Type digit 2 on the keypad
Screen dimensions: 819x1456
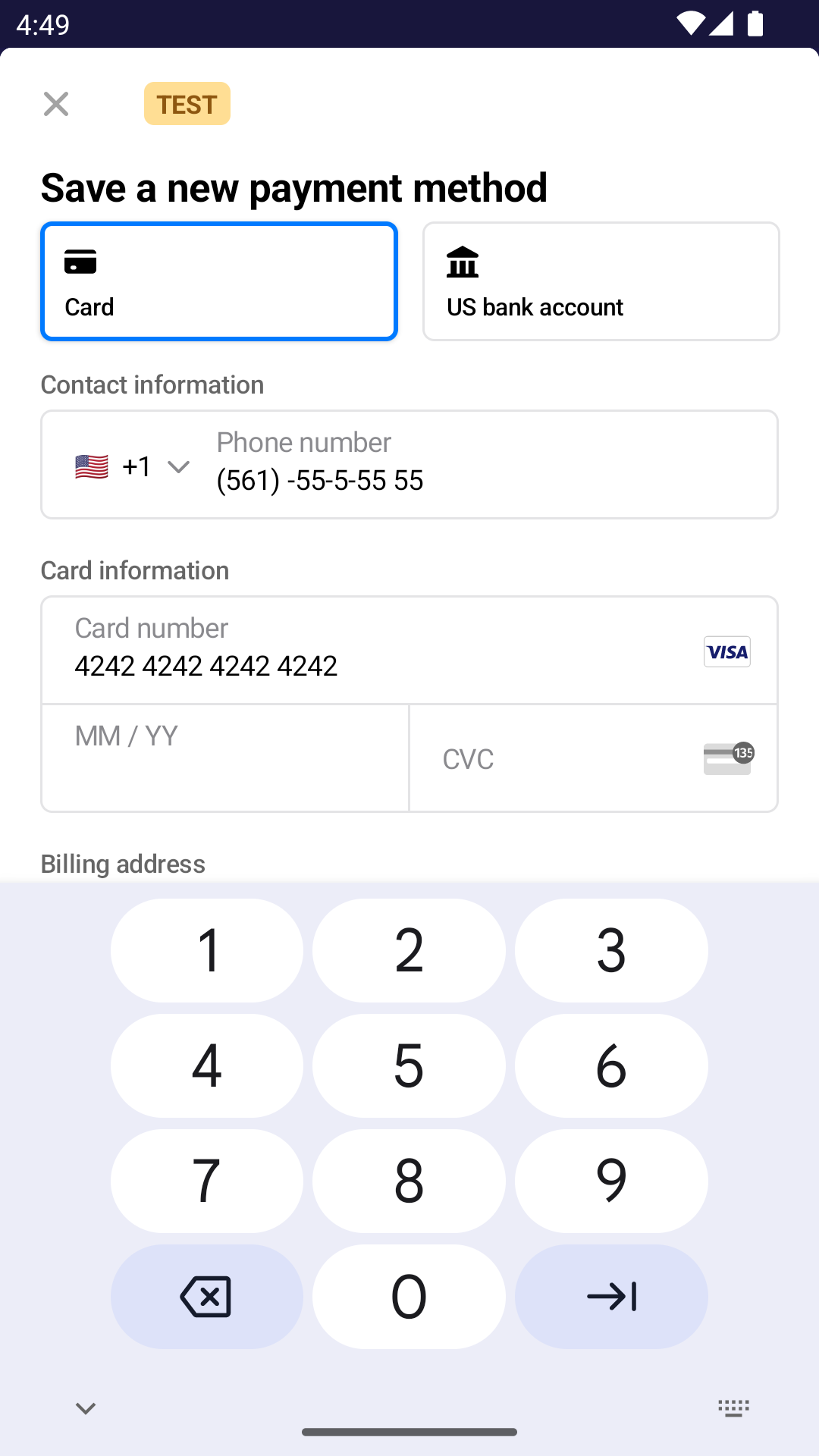pyautogui.click(x=409, y=950)
